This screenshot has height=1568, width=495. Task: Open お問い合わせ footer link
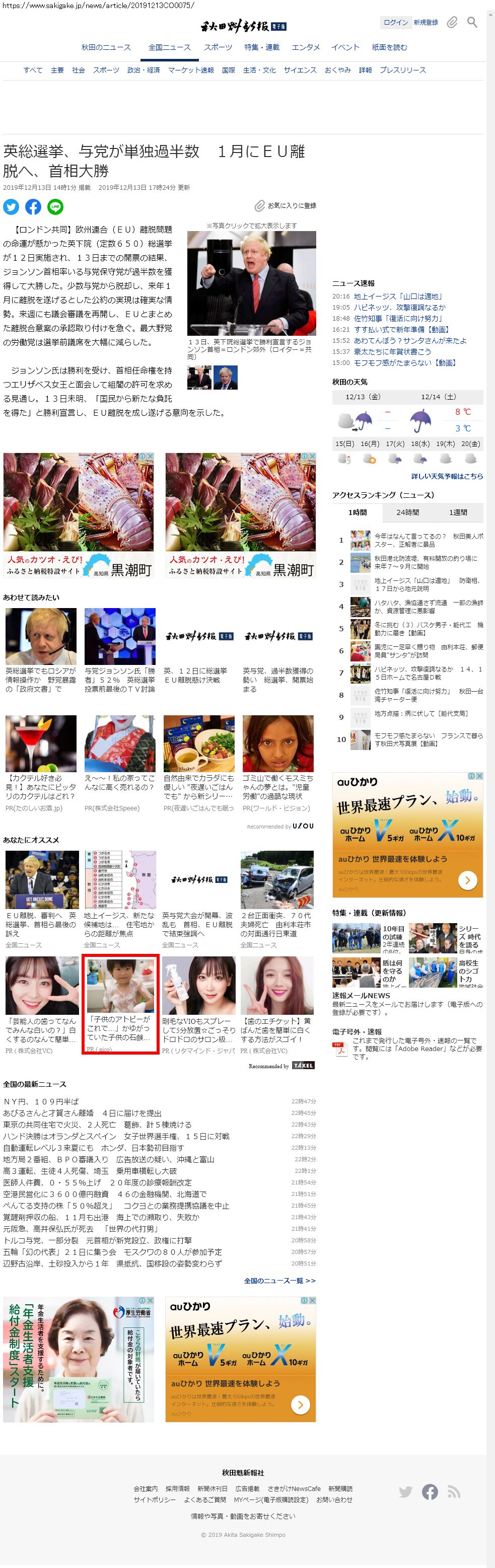point(334,1499)
